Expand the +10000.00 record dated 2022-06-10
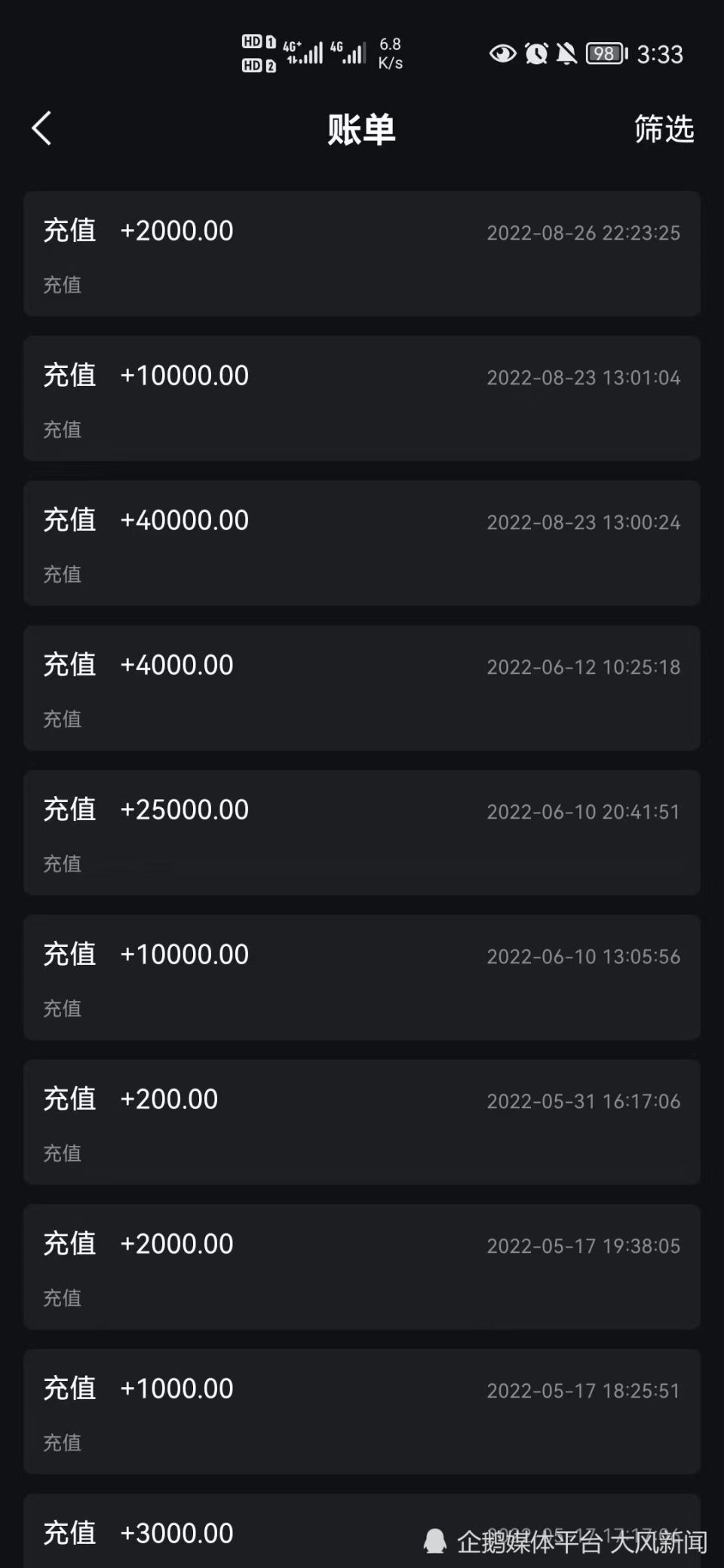This screenshot has height=1568, width=724. (362, 978)
